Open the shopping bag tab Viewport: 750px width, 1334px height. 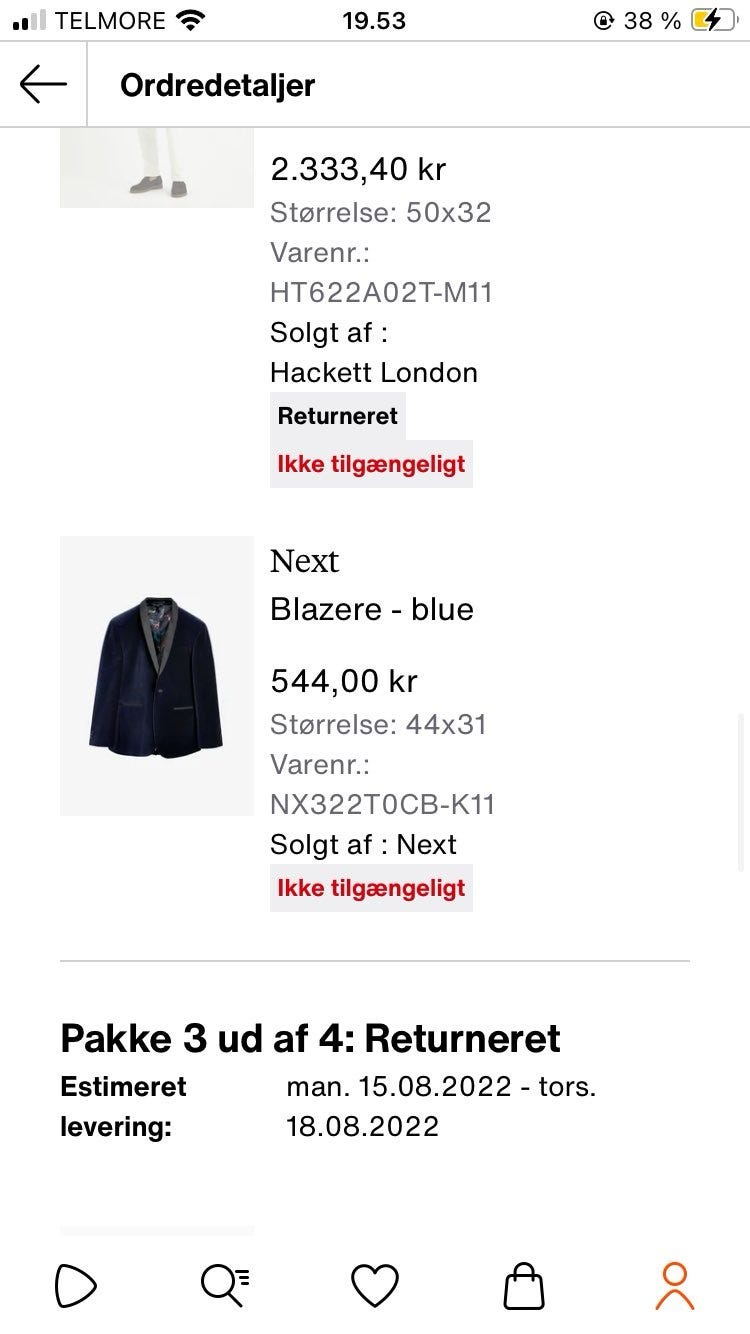click(524, 1285)
